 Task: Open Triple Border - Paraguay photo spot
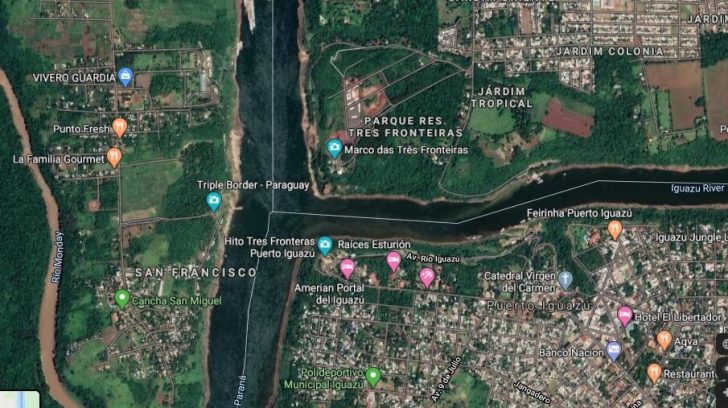(214, 201)
